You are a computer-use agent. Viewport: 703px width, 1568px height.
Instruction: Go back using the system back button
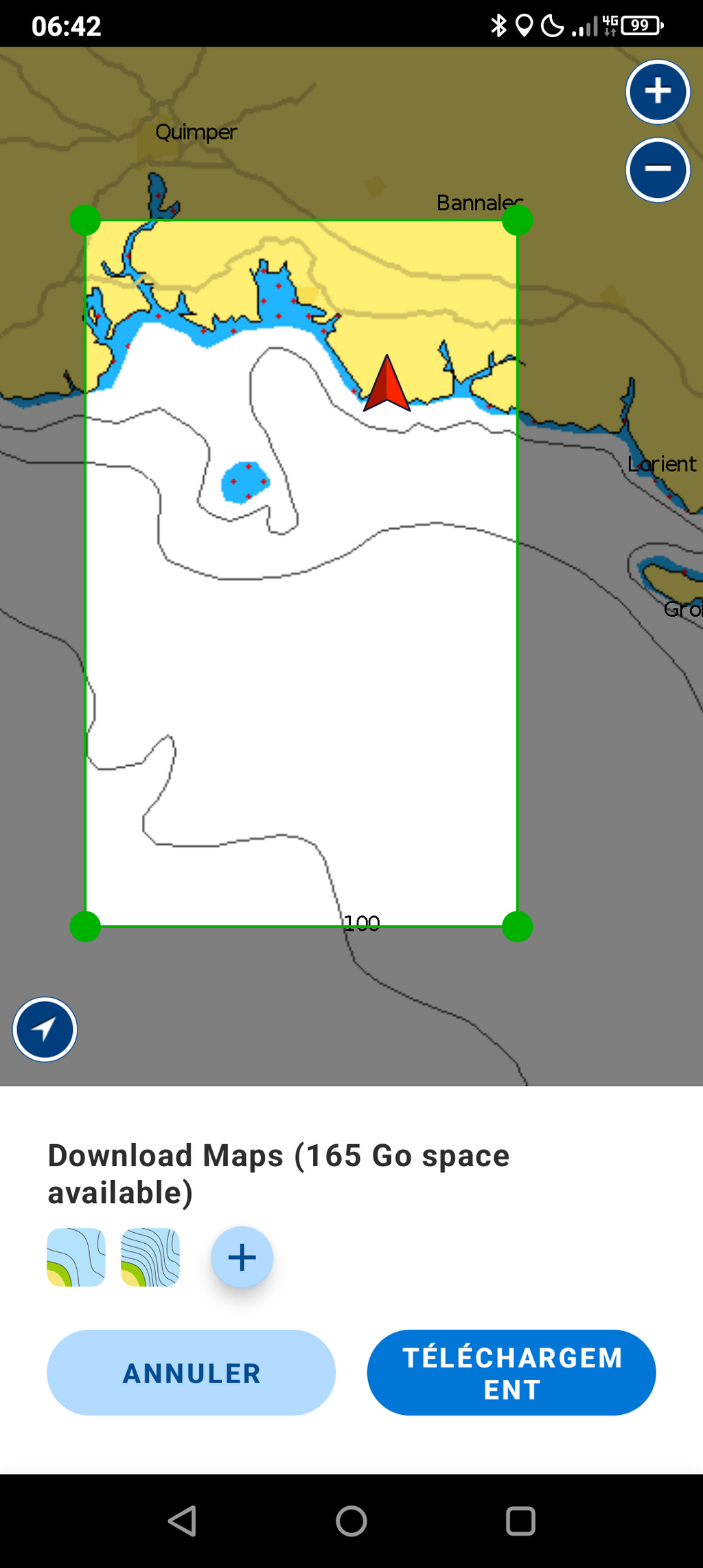point(183,1521)
